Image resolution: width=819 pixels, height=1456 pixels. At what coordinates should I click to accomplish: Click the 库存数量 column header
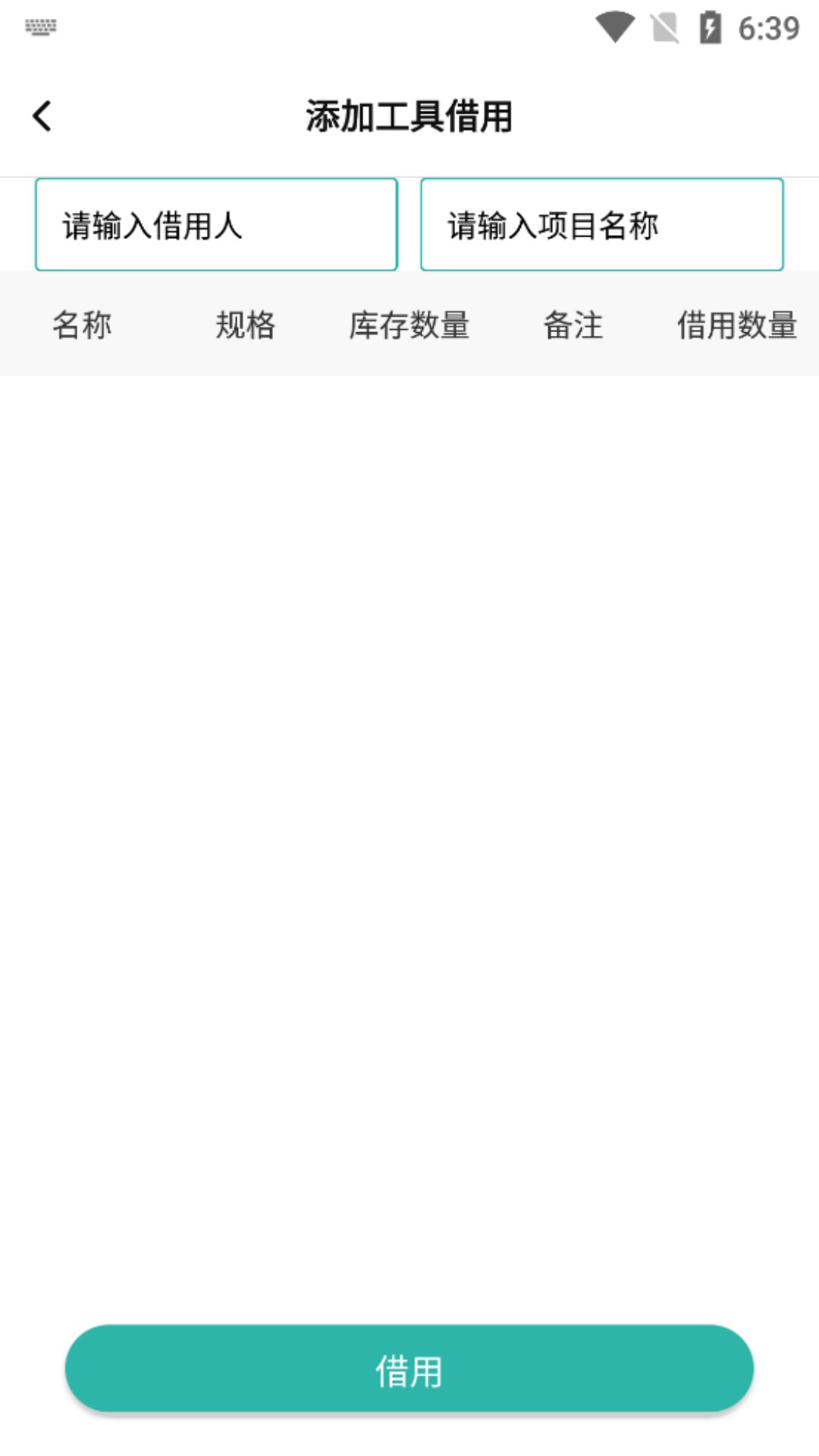[x=410, y=325]
